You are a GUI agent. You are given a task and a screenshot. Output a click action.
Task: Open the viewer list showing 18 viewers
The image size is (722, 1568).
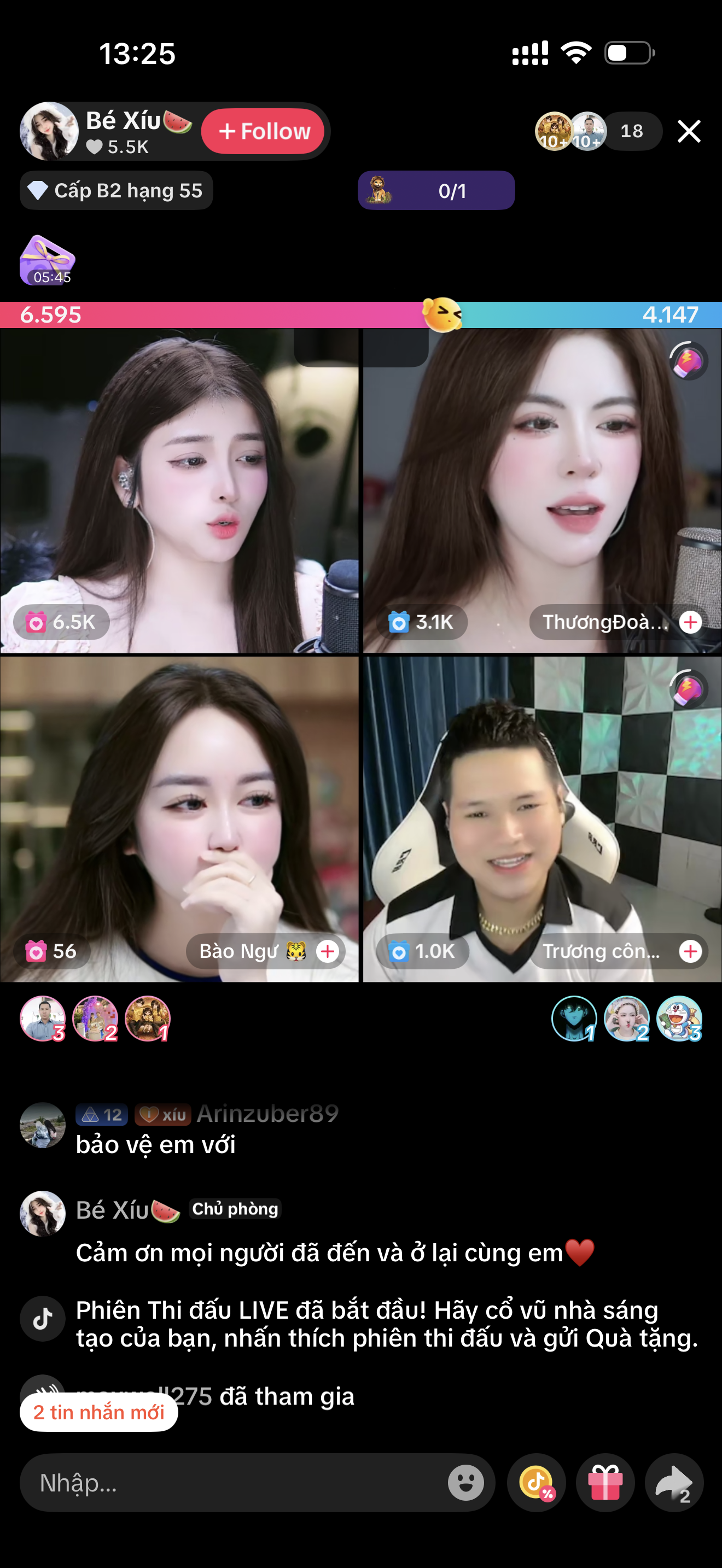tap(632, 131)
